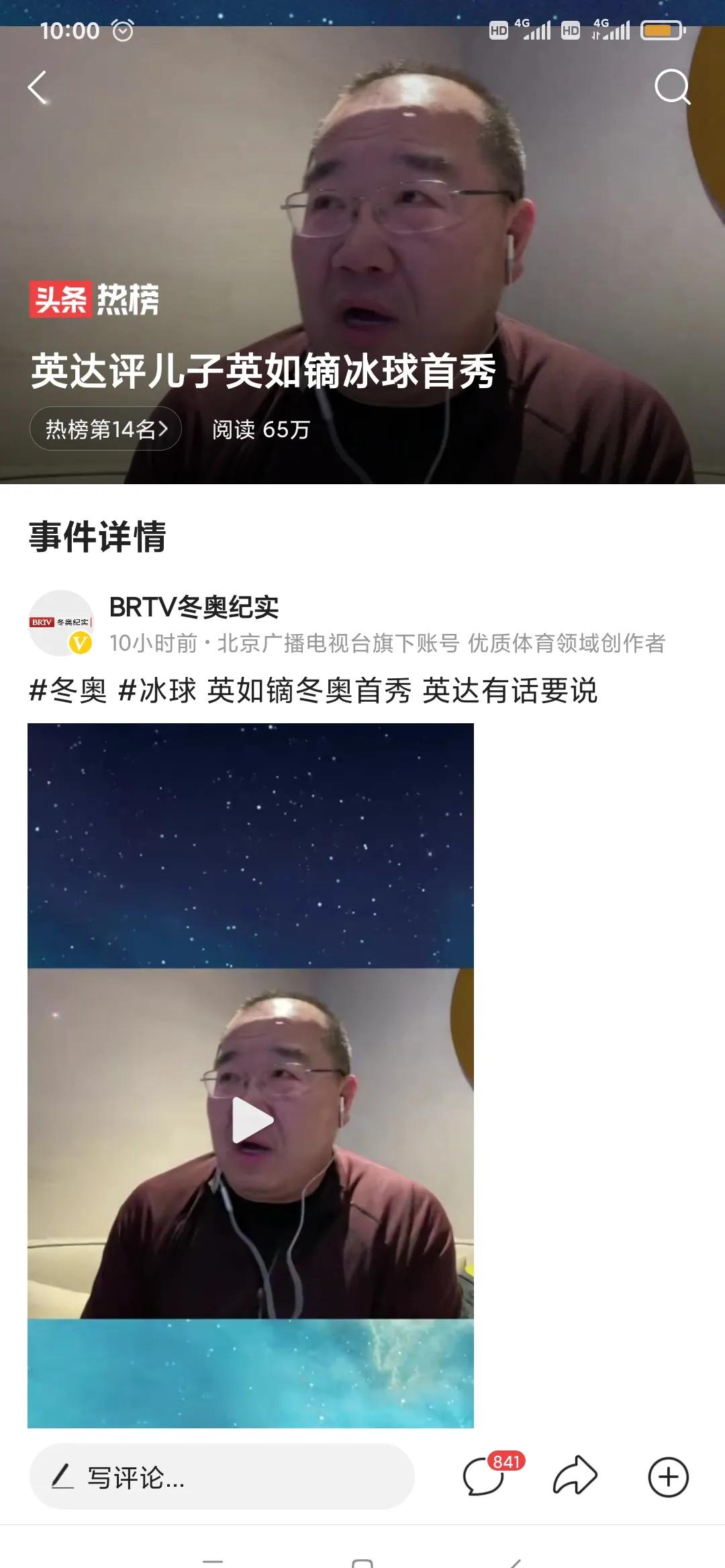This screenshot has height=1568, width=725.
Task: Share this hot topic
Action: tap(575, 1477)
